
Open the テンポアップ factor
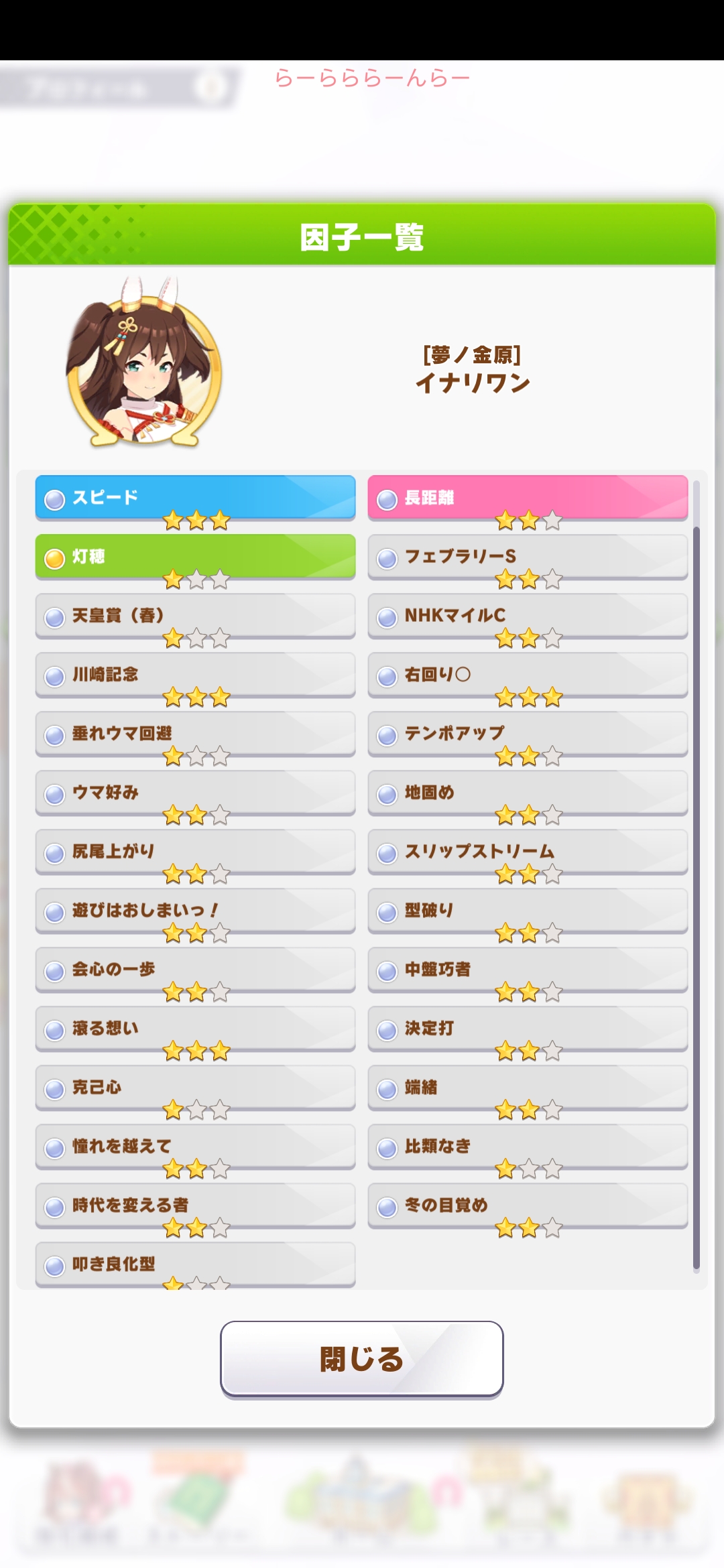528,734
